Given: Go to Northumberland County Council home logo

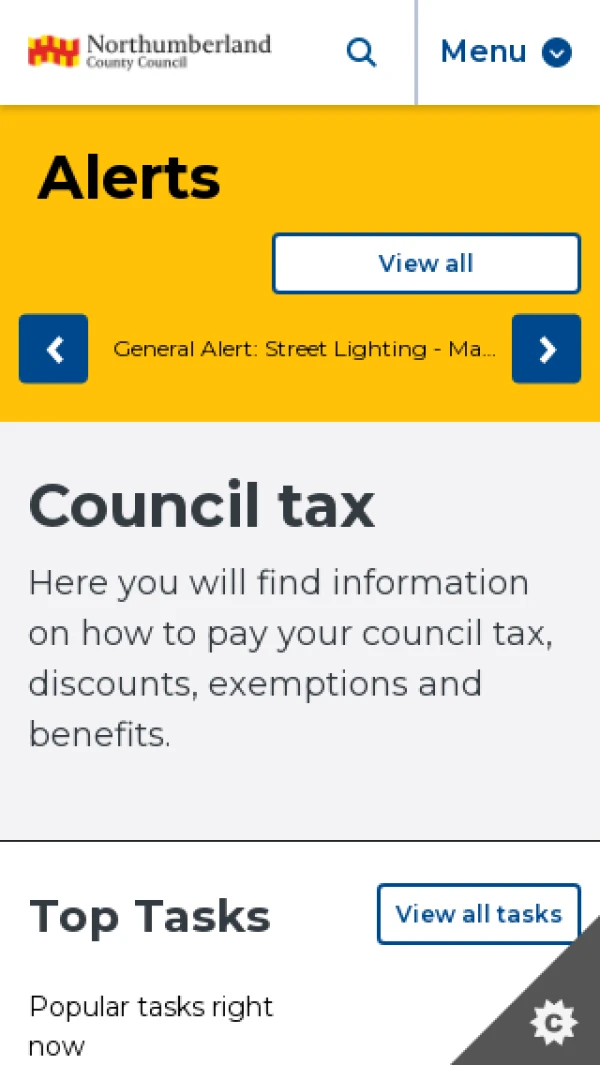Looking at the screenshot, I should (149, 51).
